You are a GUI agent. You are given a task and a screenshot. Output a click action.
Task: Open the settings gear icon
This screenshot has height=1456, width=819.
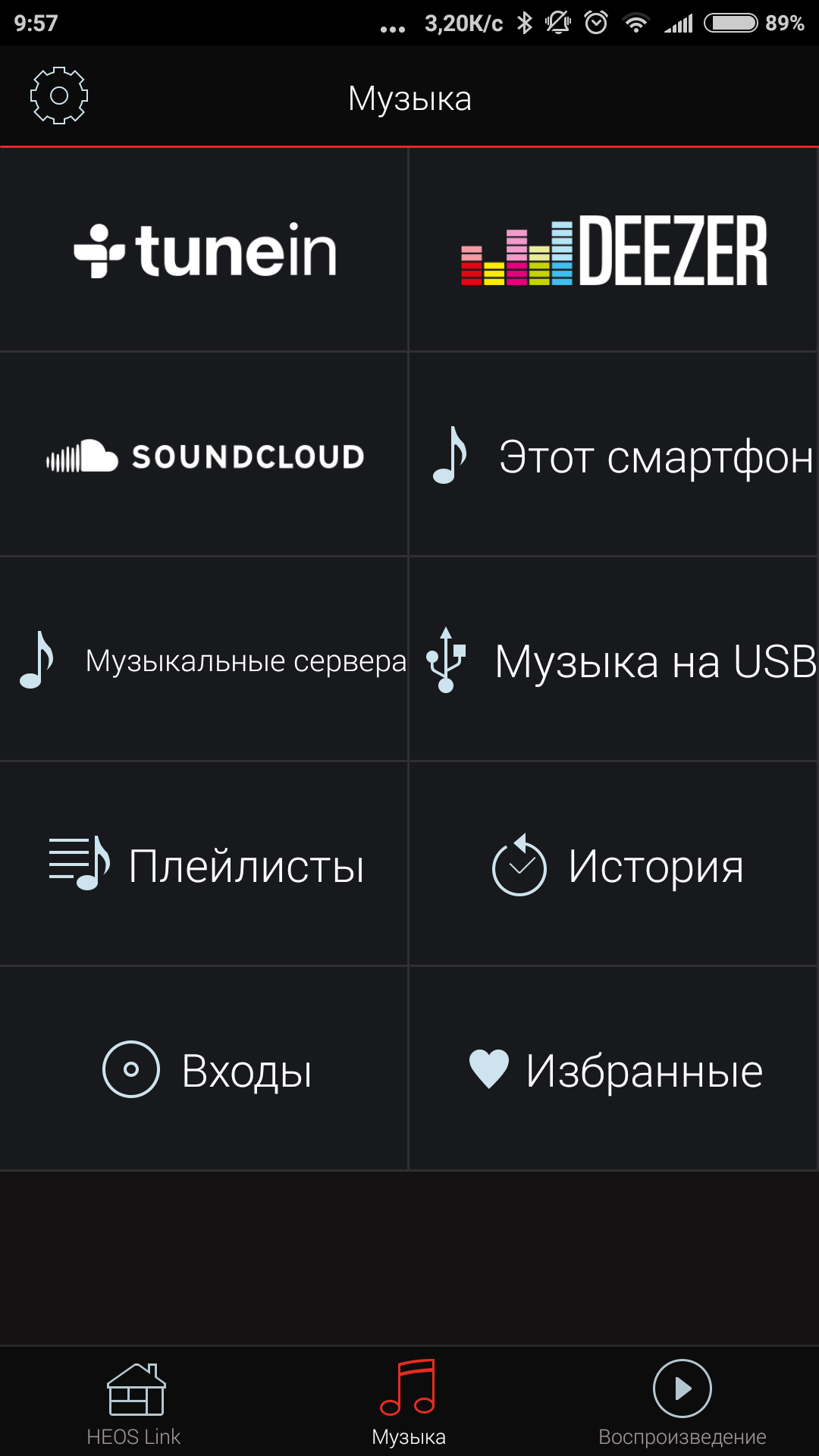tap(59, 96)
